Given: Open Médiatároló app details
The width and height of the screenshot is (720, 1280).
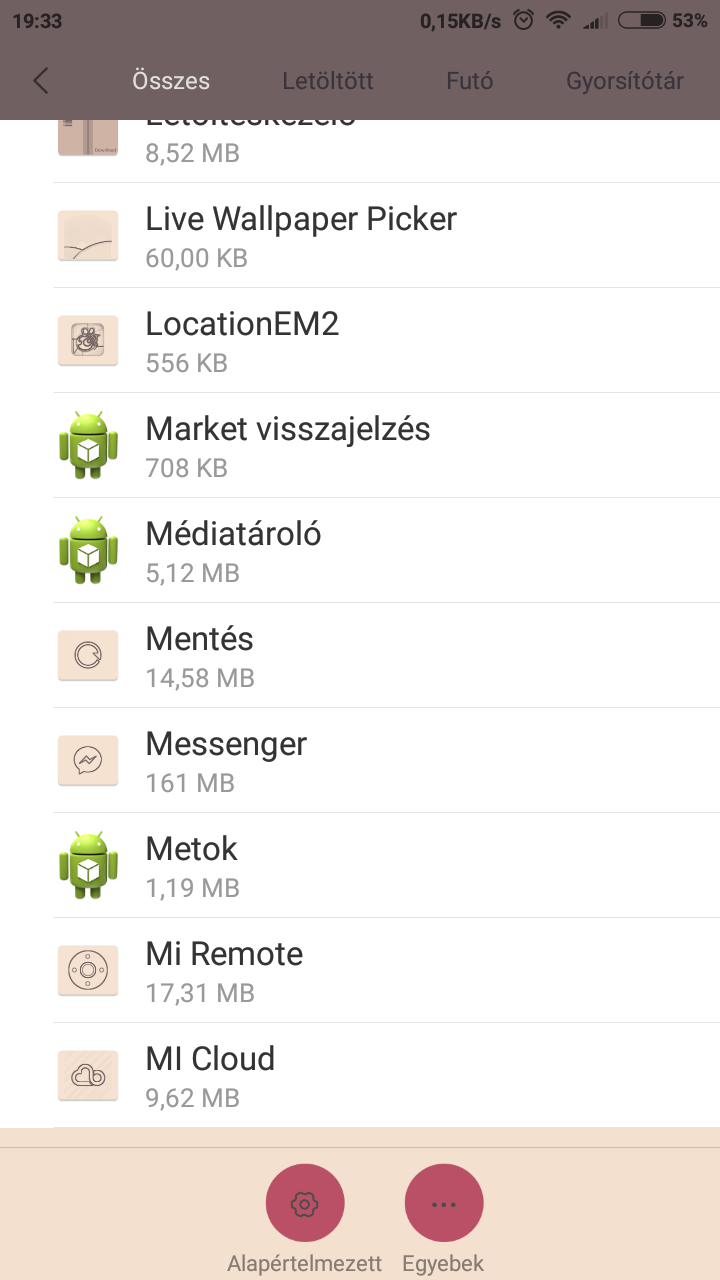Looking at the screenshot, I should 360,551.
